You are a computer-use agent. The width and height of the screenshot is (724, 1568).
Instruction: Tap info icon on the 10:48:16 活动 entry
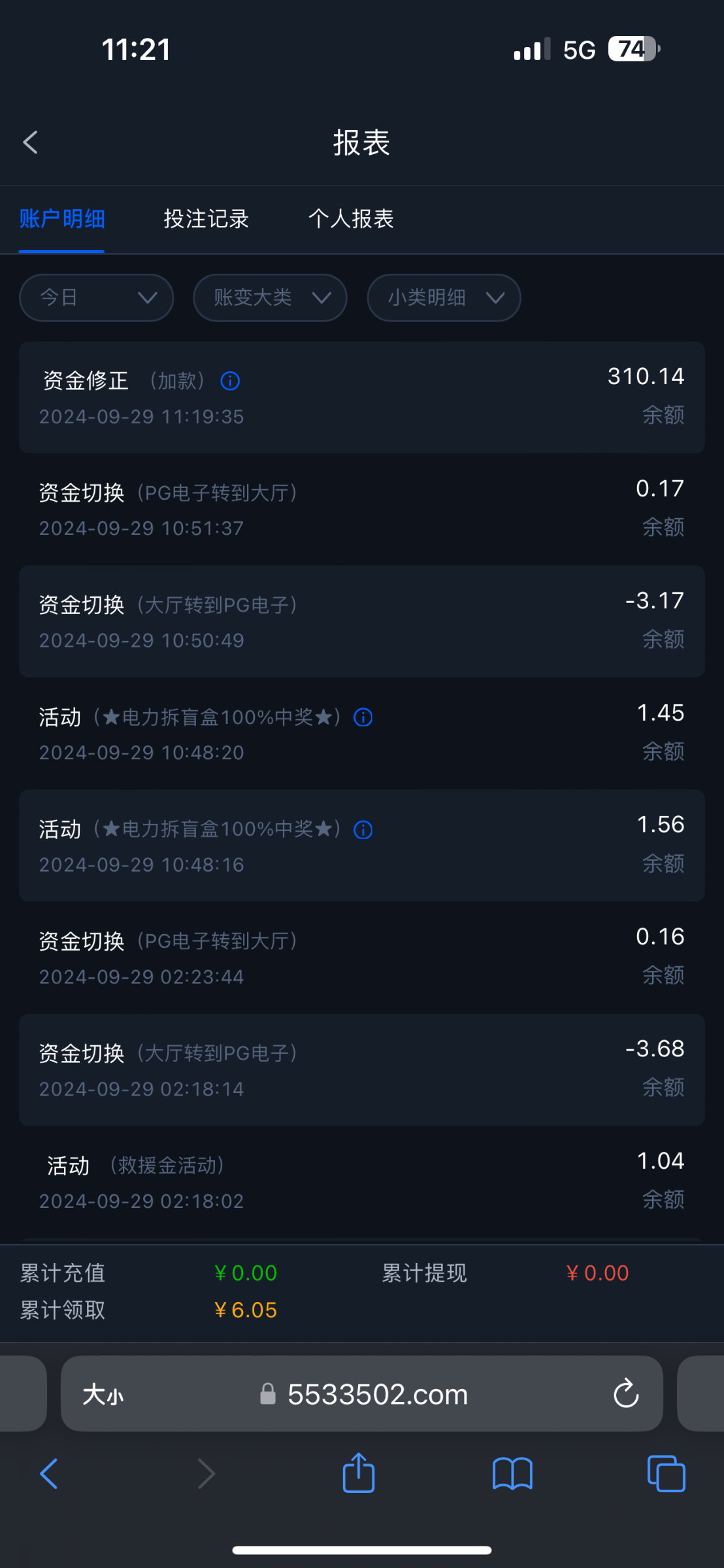point(363,830)
